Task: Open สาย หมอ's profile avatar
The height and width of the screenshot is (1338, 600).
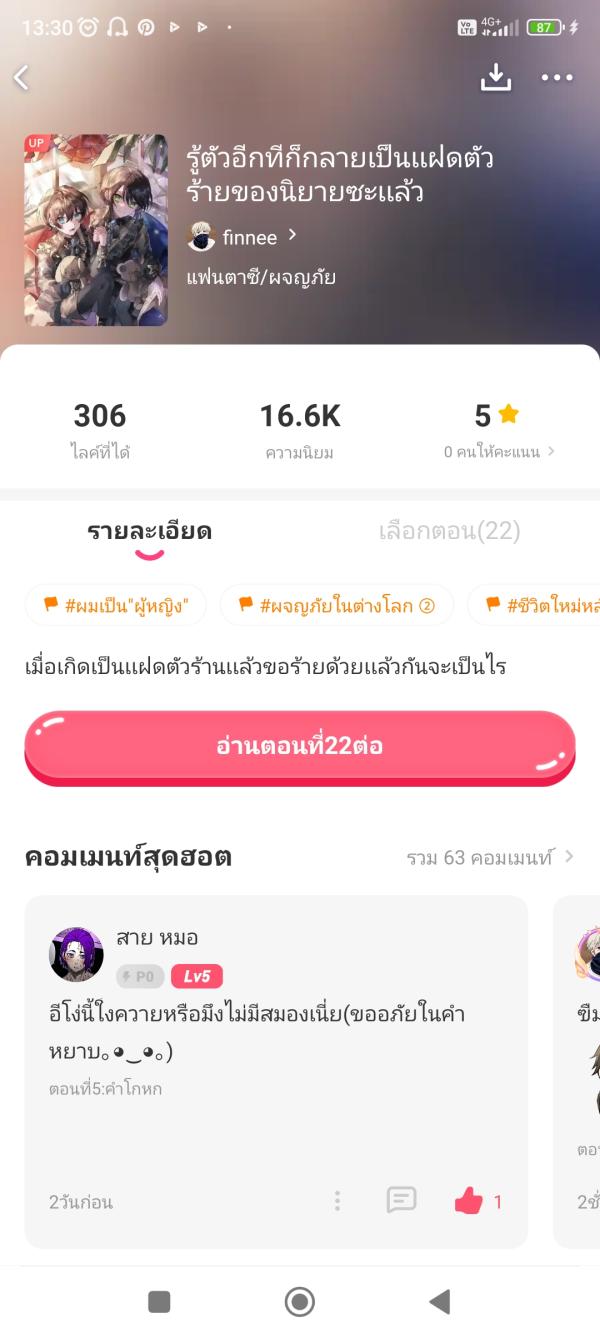Action: (x=76, y=953)
